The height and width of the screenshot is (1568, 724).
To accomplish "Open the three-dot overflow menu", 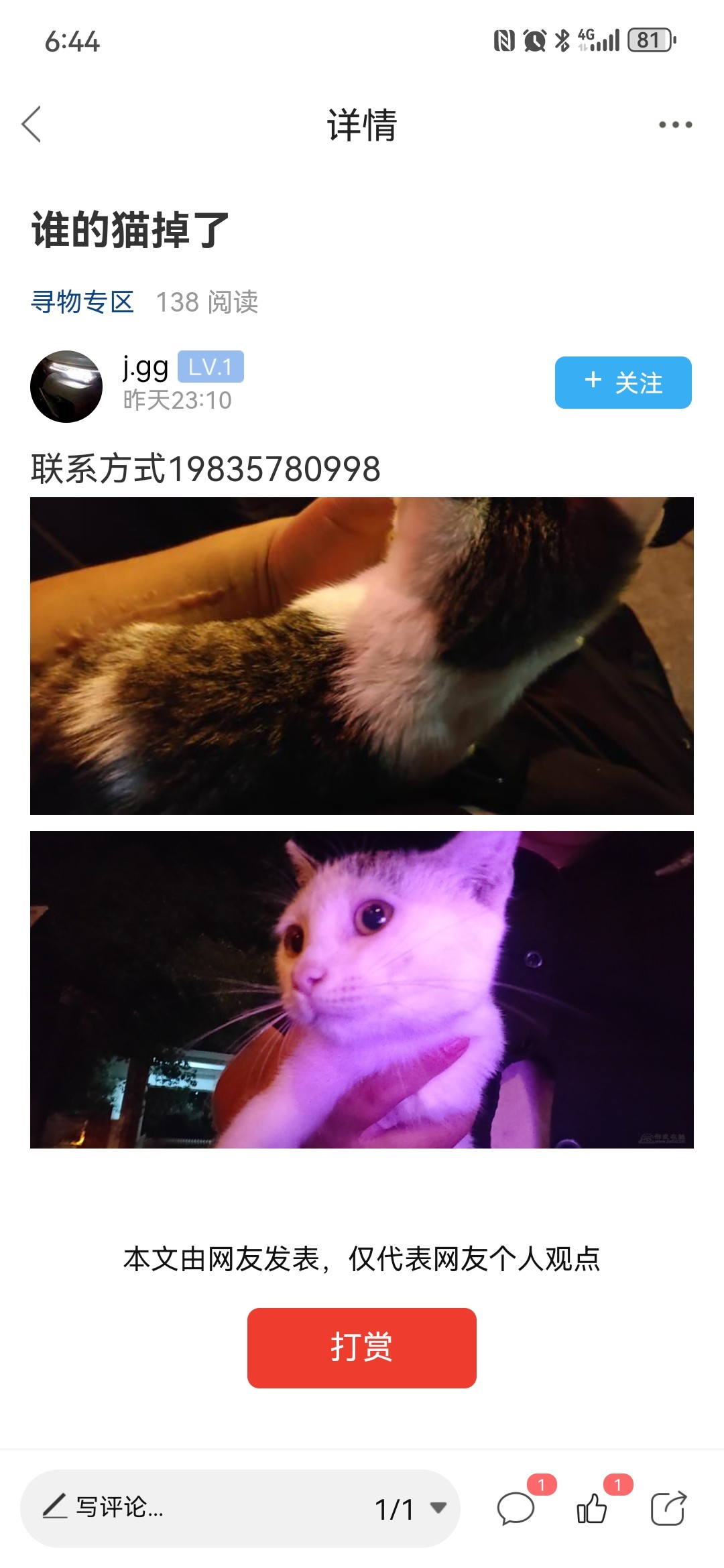I will (674, 125).
